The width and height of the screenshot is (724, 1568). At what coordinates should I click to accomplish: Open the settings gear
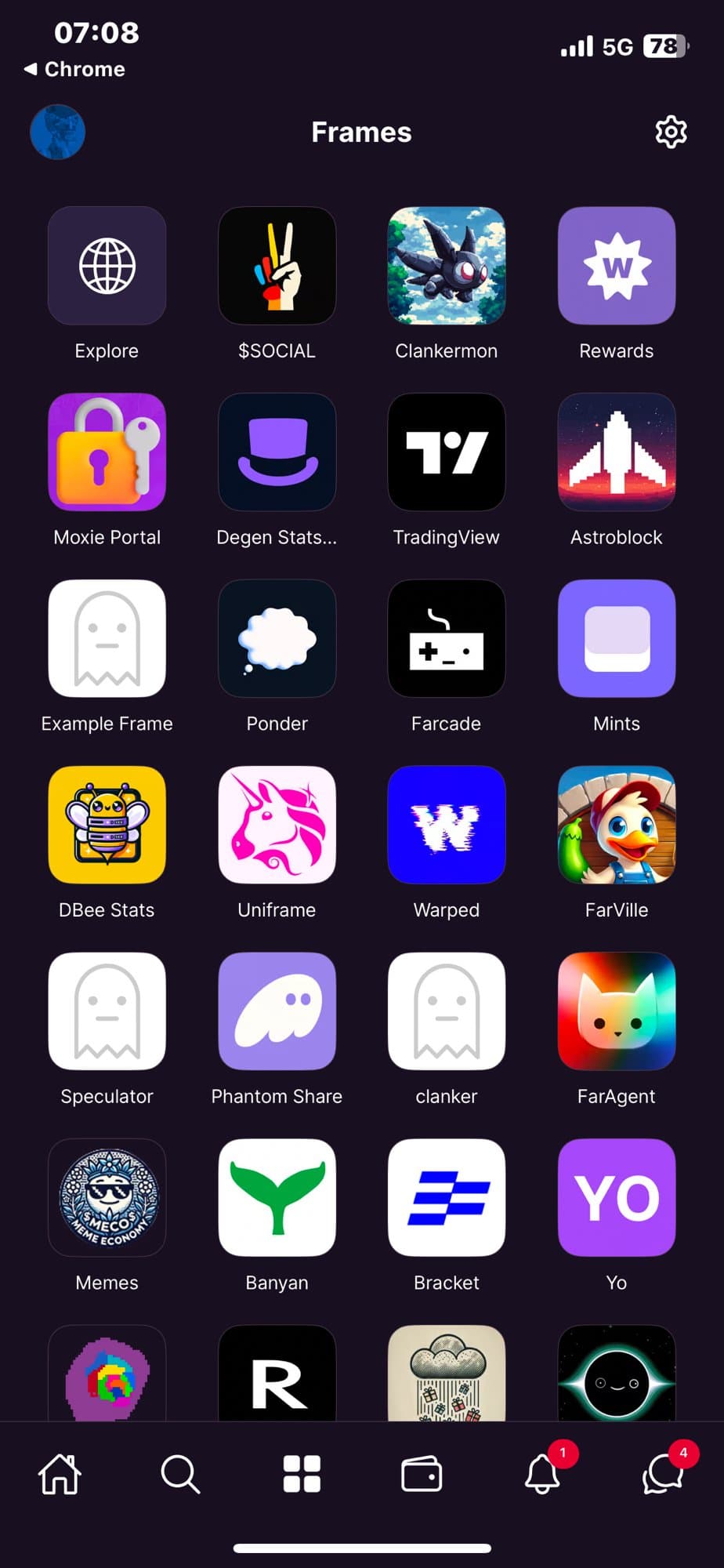coord(671,132)
